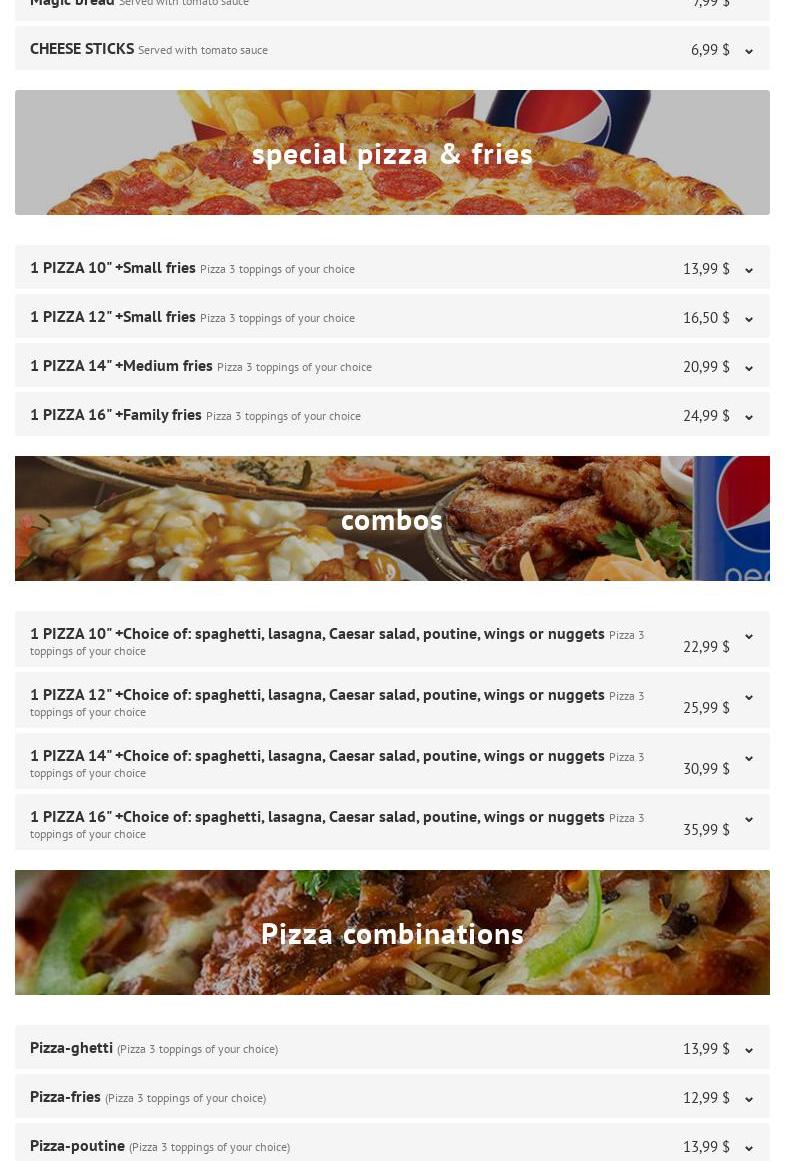Expand the Pizza-ghetti item
785x1161 pixels.
point(748,1050)
